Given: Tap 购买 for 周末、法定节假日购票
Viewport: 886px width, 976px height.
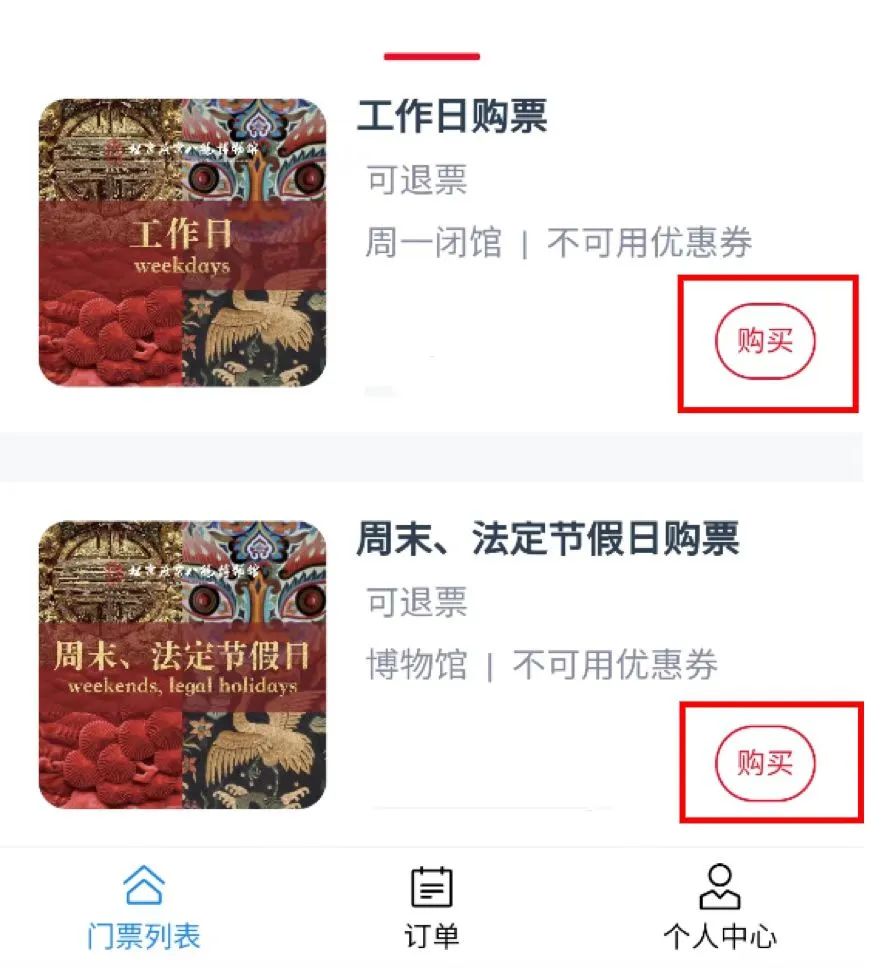Looking at the screenshot, I should pyautogui.click(x=765, y=765).
